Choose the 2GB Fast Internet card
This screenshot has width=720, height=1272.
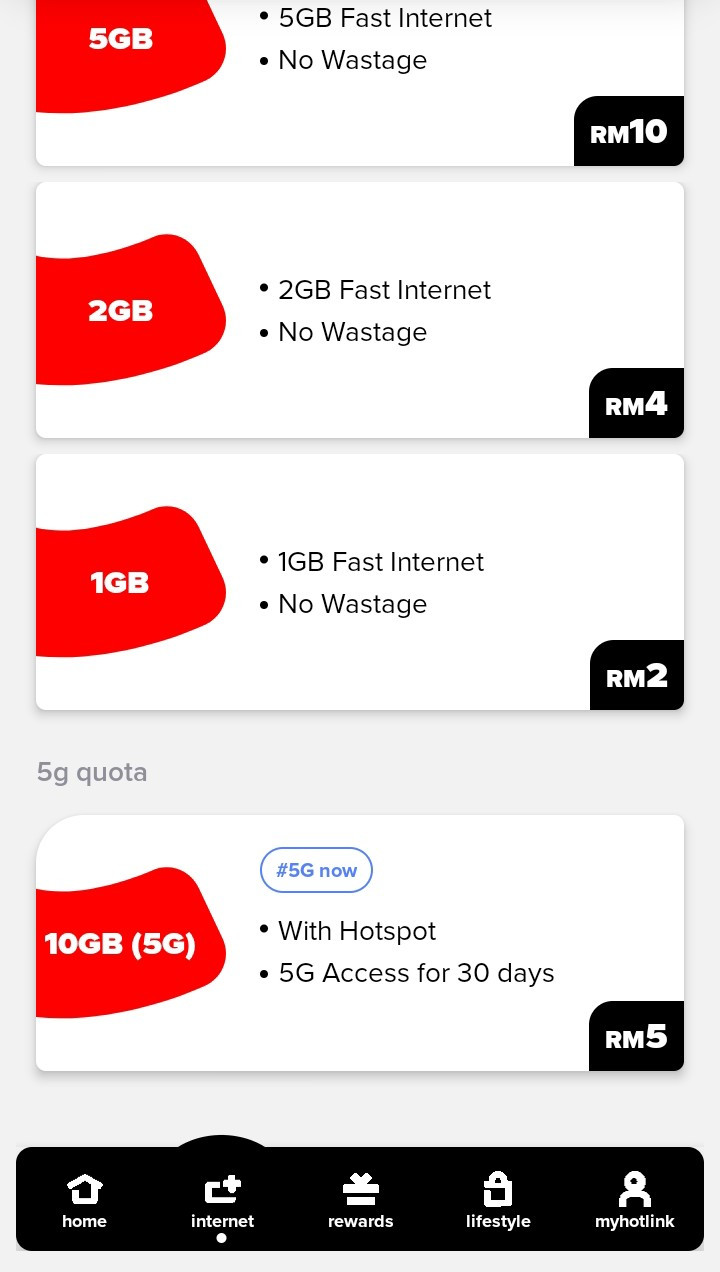pos(360,310)
